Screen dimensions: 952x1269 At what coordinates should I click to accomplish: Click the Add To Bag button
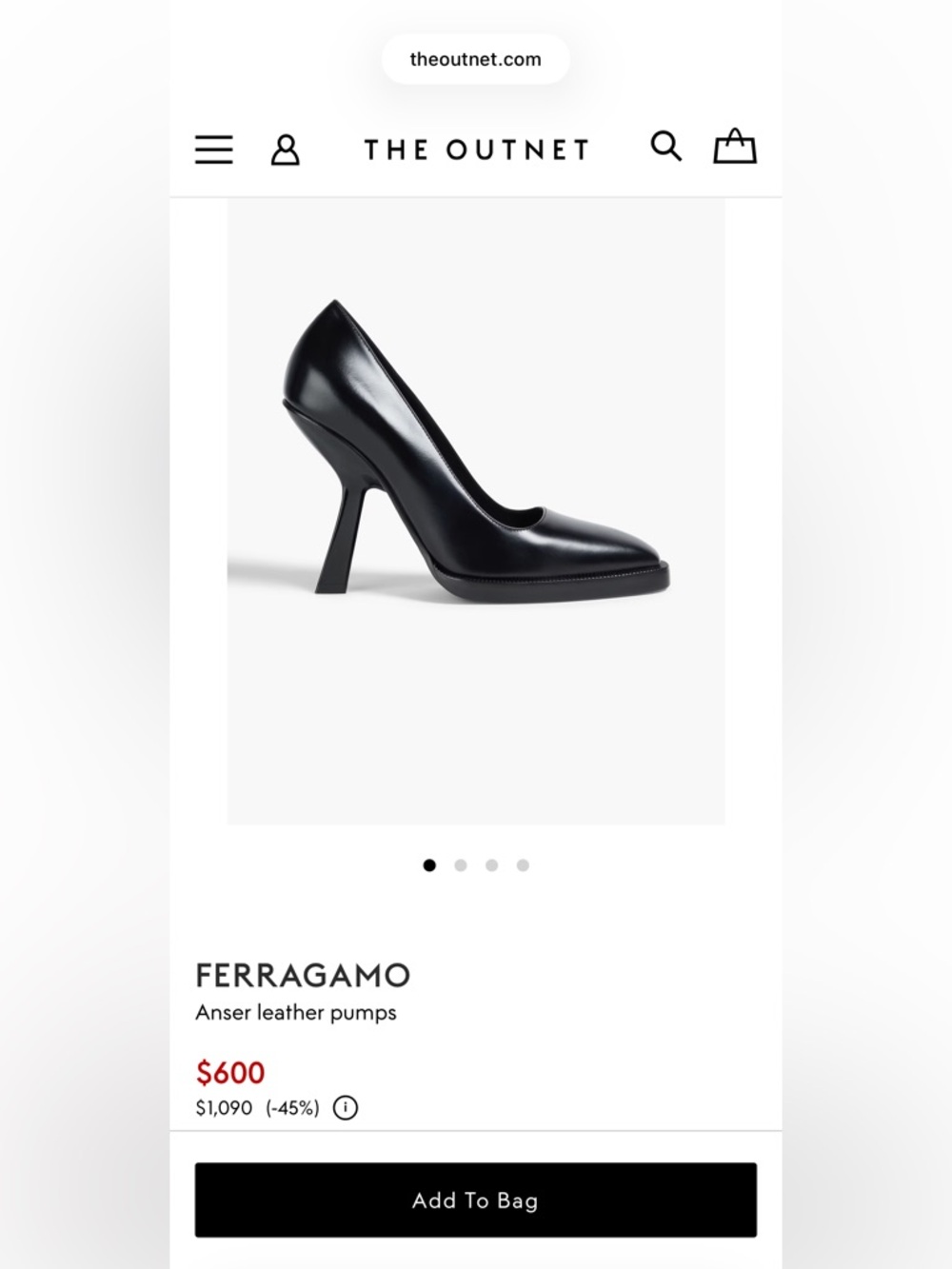[x=475, y=1200]
